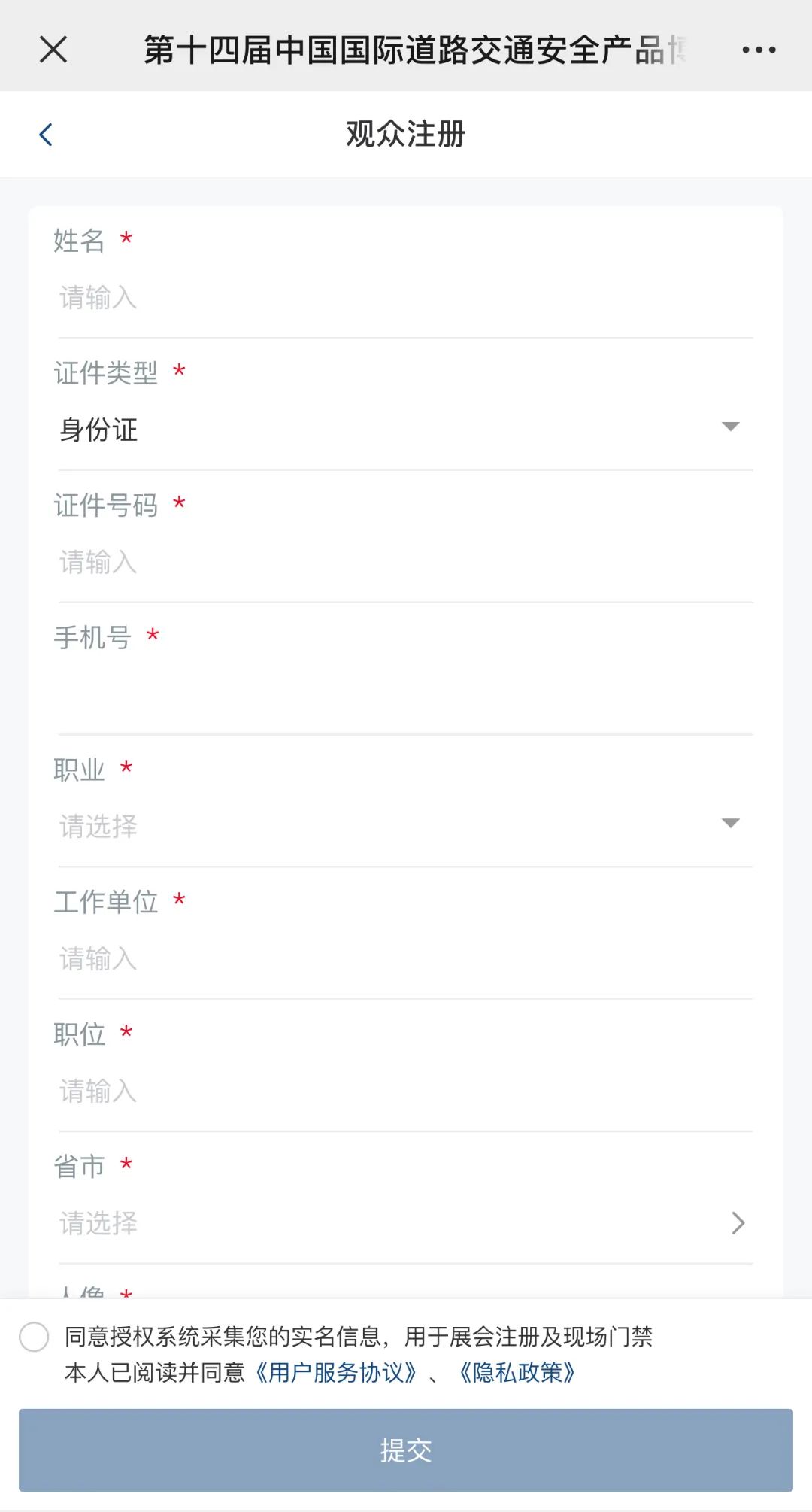Go back from 观众注册 page
The width and height of the screenshot is (812, 1512).
(x=46, y=135)
